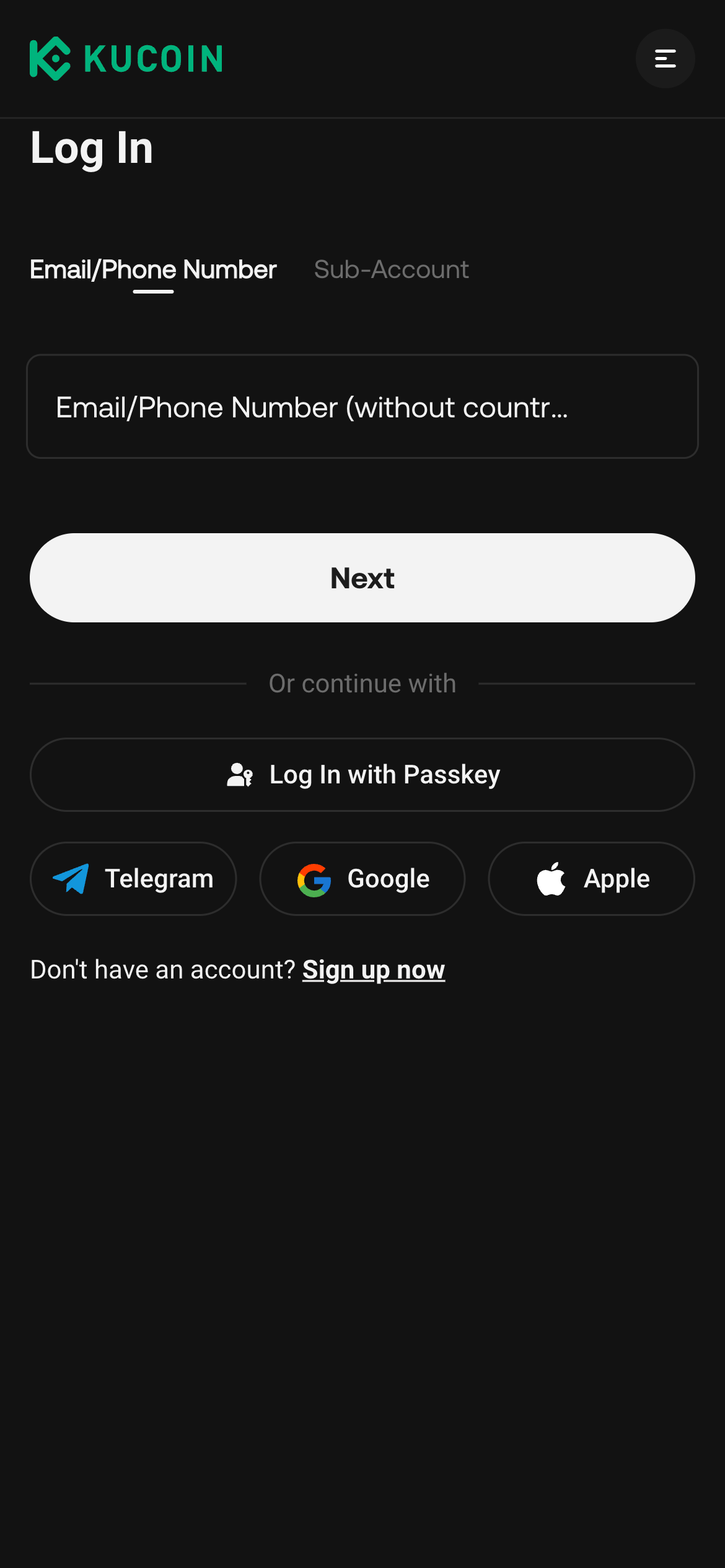
Task: Continue with Google
Action: pyautogui.click(x=362, y=878)
